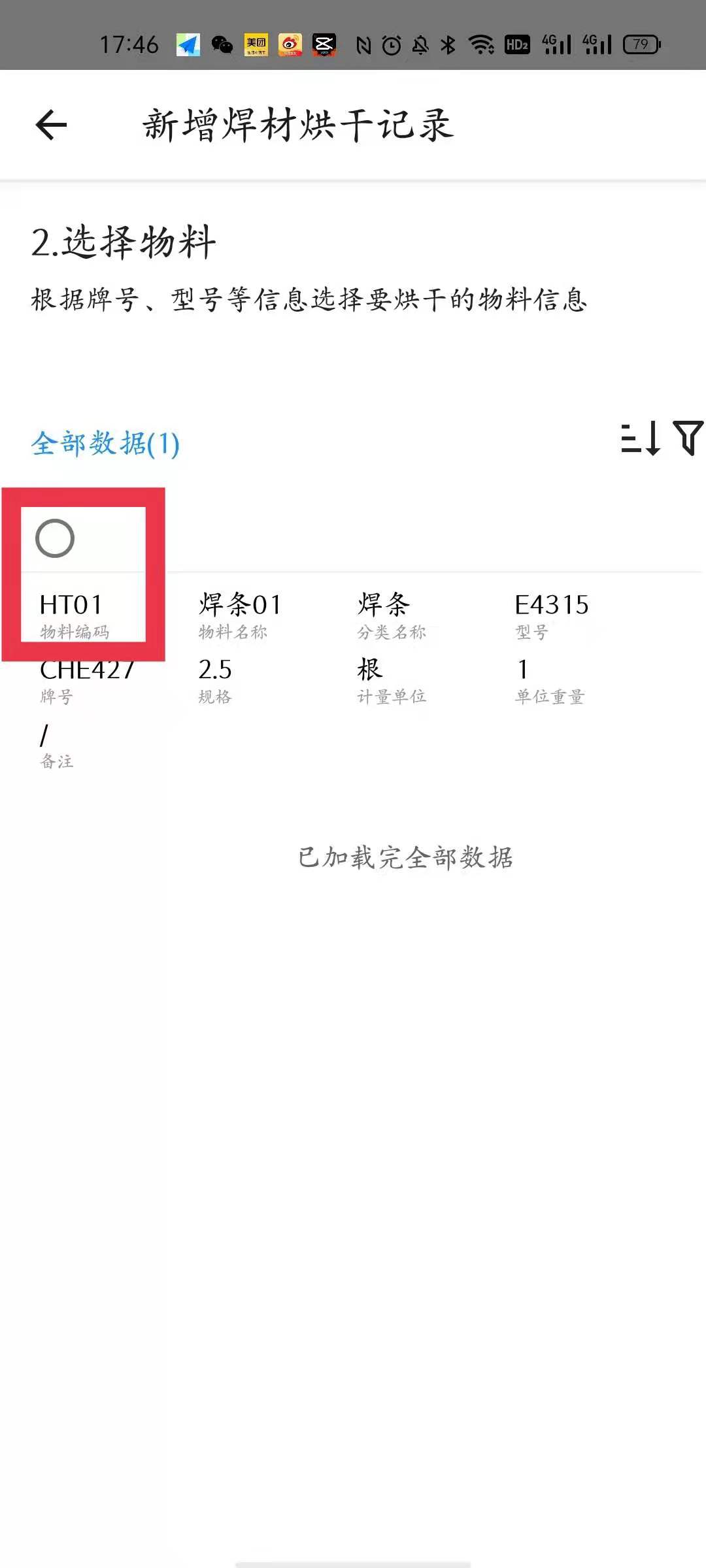This screenshot has height=1568, width=706.
Task: Tap the Bluetooth icon in the status bar
Action: tap(448, 46)
